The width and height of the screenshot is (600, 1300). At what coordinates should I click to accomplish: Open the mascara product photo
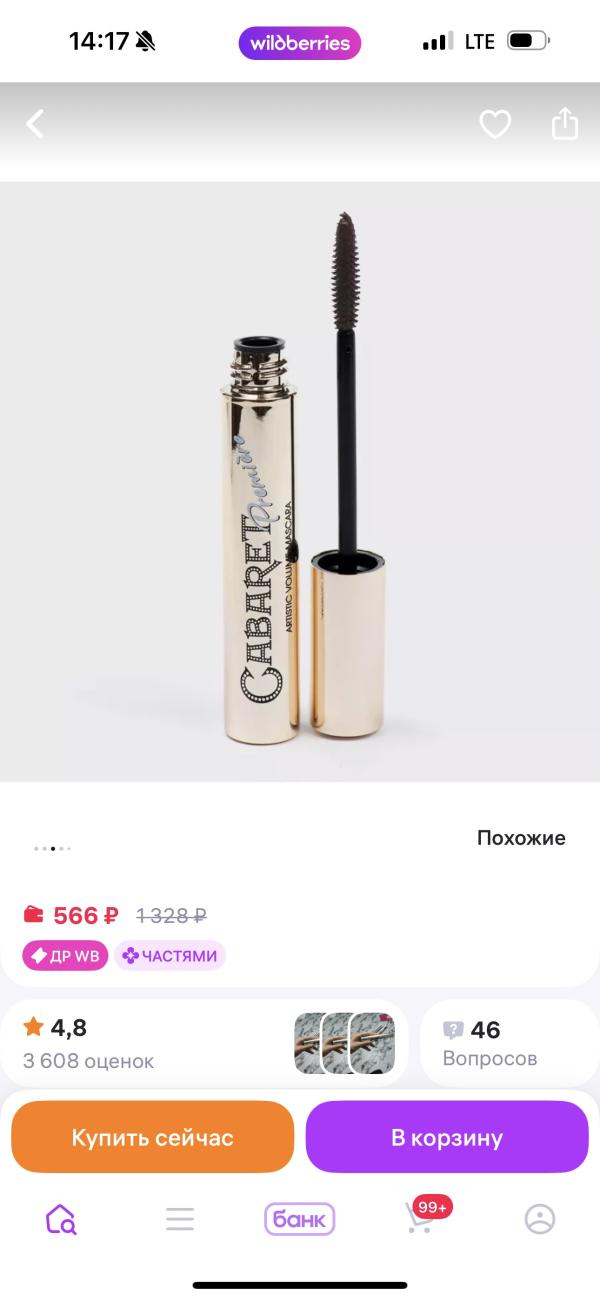[x=300, y=480]
